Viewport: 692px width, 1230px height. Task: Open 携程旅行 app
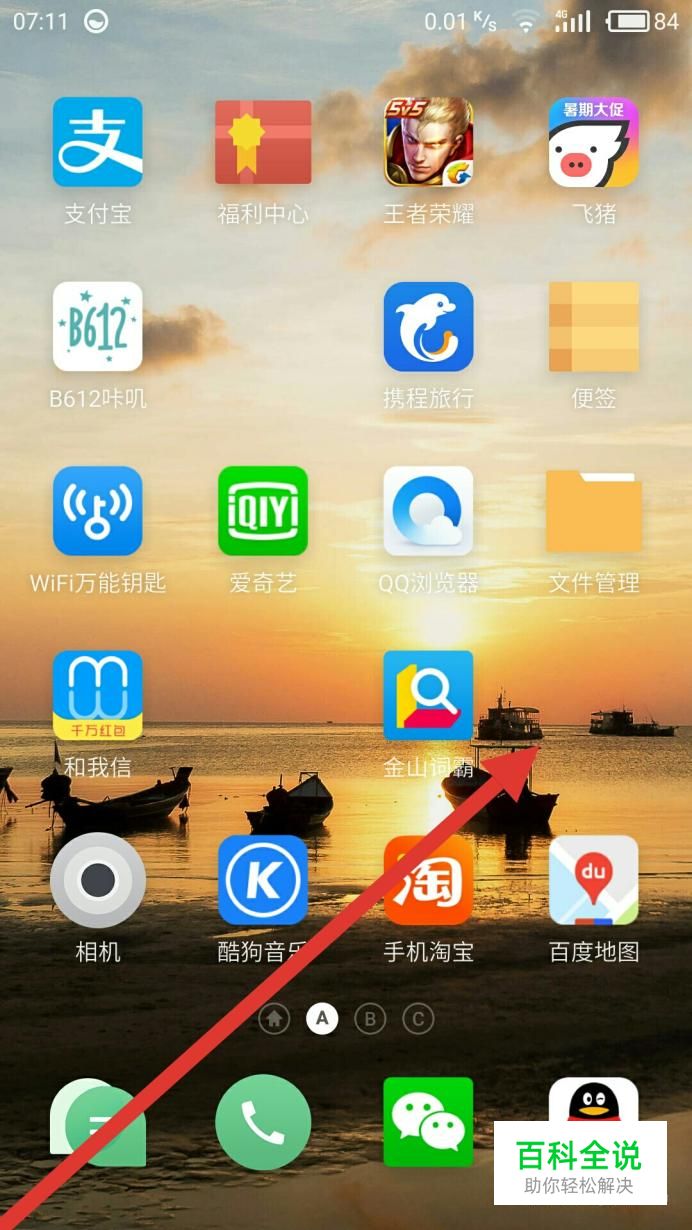(x=428, y=327)
